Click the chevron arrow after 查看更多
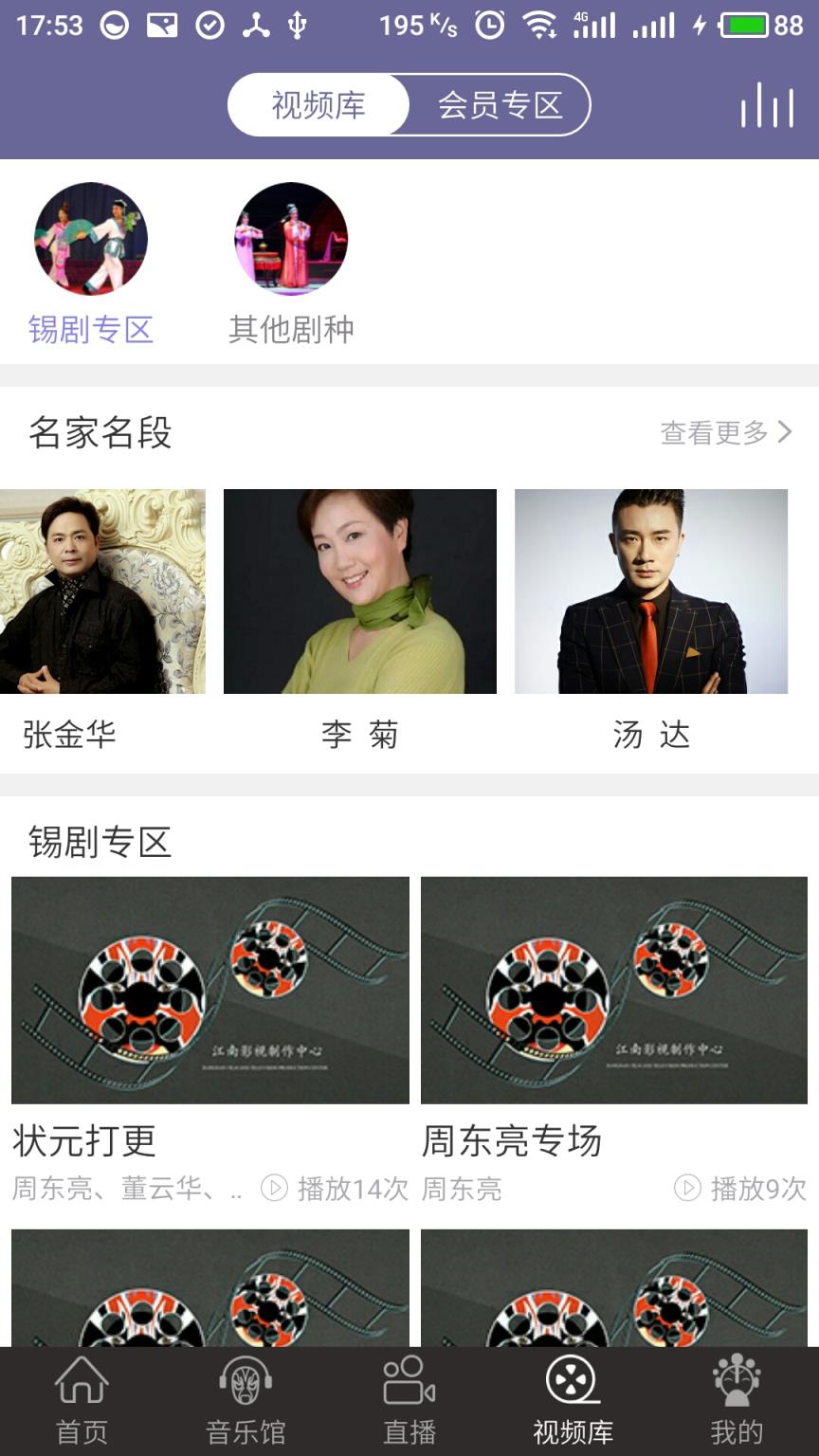Viewport: 819px width, 1456px height. pyautogui.click(x=786, y=432)
